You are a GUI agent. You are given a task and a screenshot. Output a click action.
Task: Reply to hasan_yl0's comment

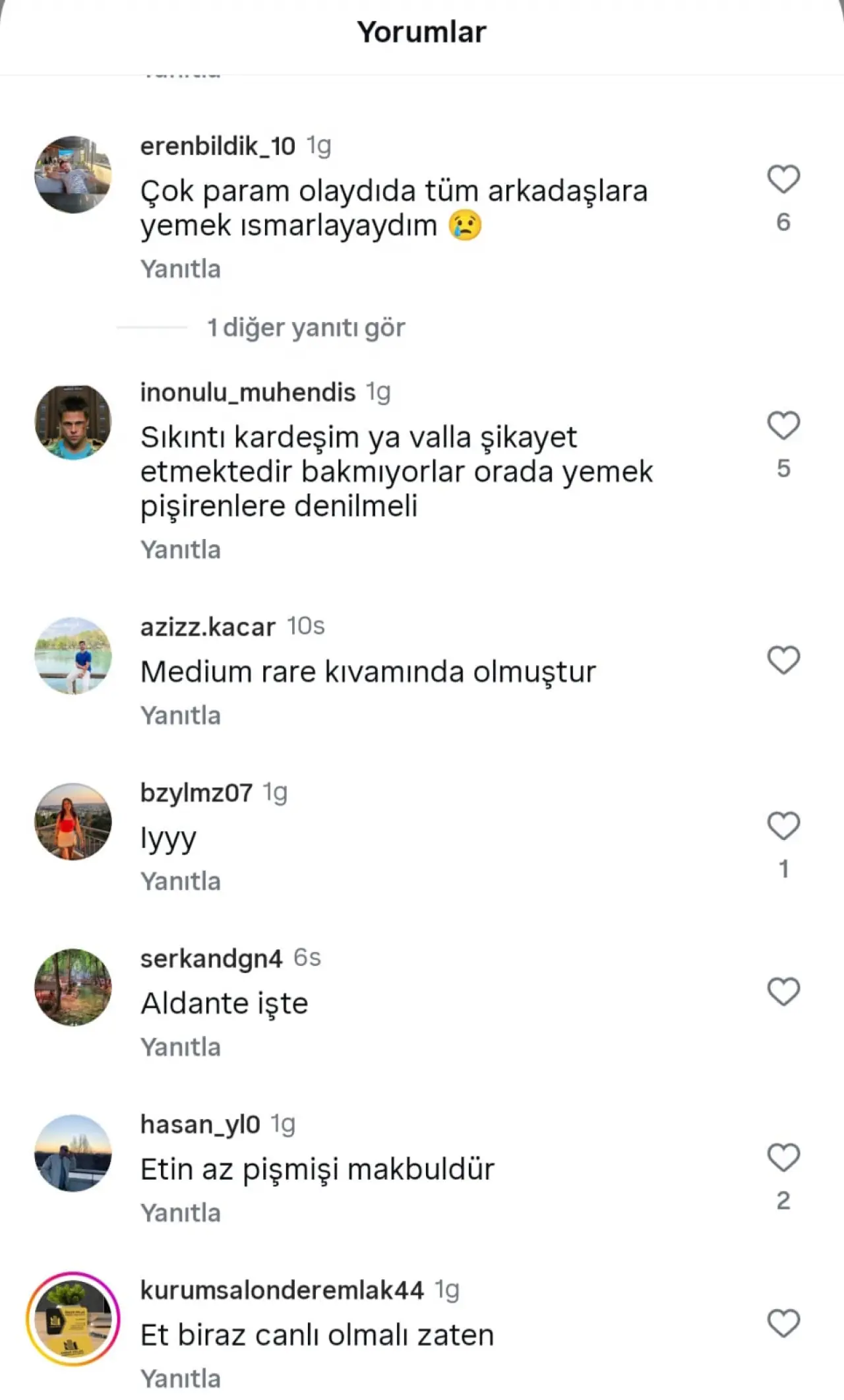point(181,1213)
